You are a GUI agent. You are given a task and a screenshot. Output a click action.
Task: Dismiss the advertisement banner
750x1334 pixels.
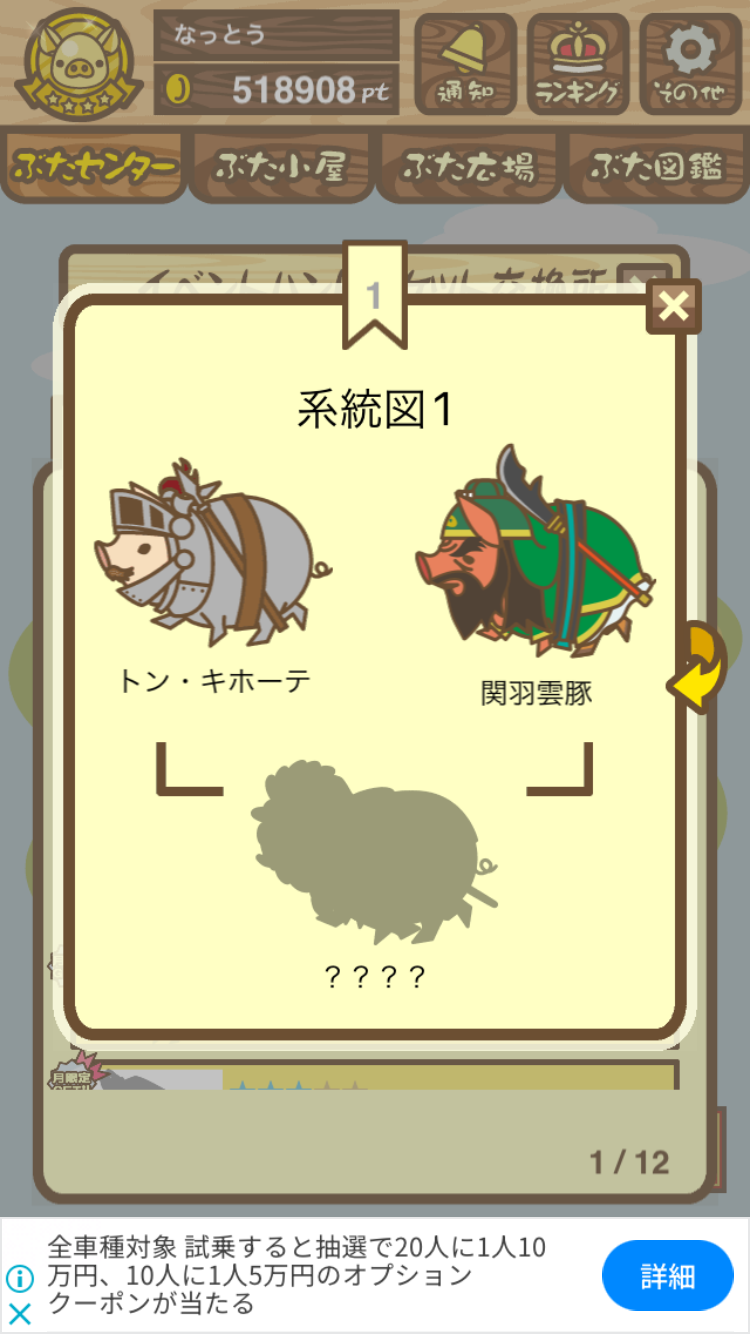20,1313
